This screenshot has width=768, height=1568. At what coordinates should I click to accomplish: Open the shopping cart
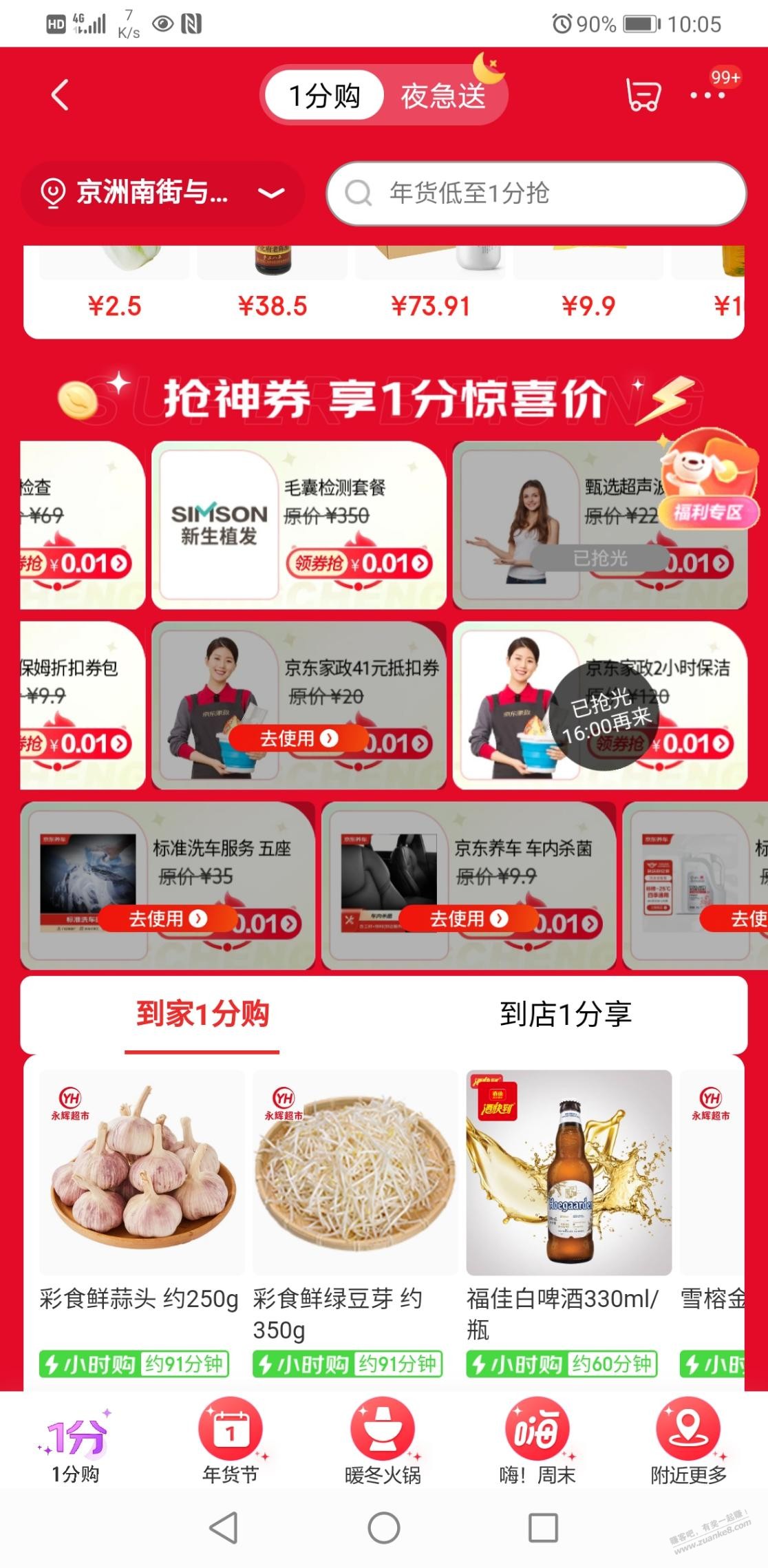pyautogui.click(x=643, y=95)
